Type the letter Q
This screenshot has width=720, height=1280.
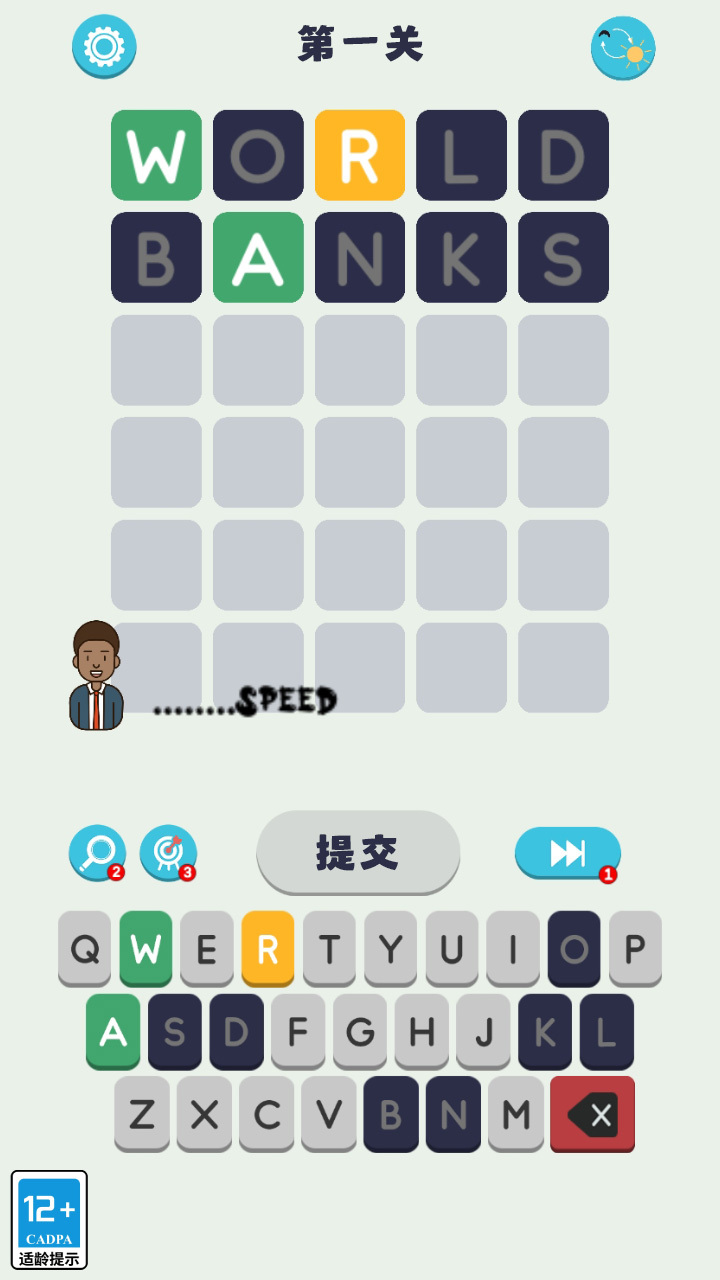pyautogui.click(x=85, y=948)
